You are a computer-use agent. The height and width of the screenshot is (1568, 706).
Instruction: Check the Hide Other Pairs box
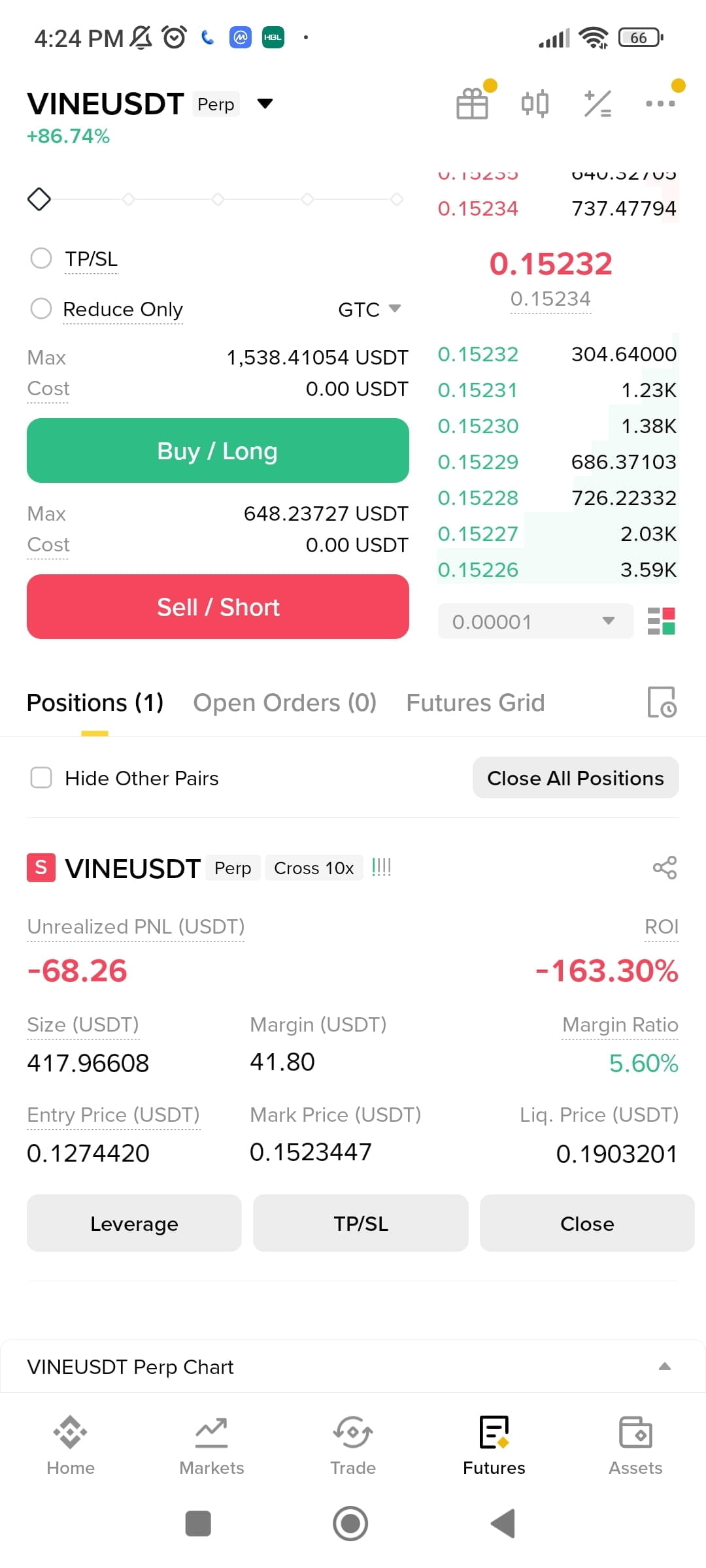[x=41, y=777]
